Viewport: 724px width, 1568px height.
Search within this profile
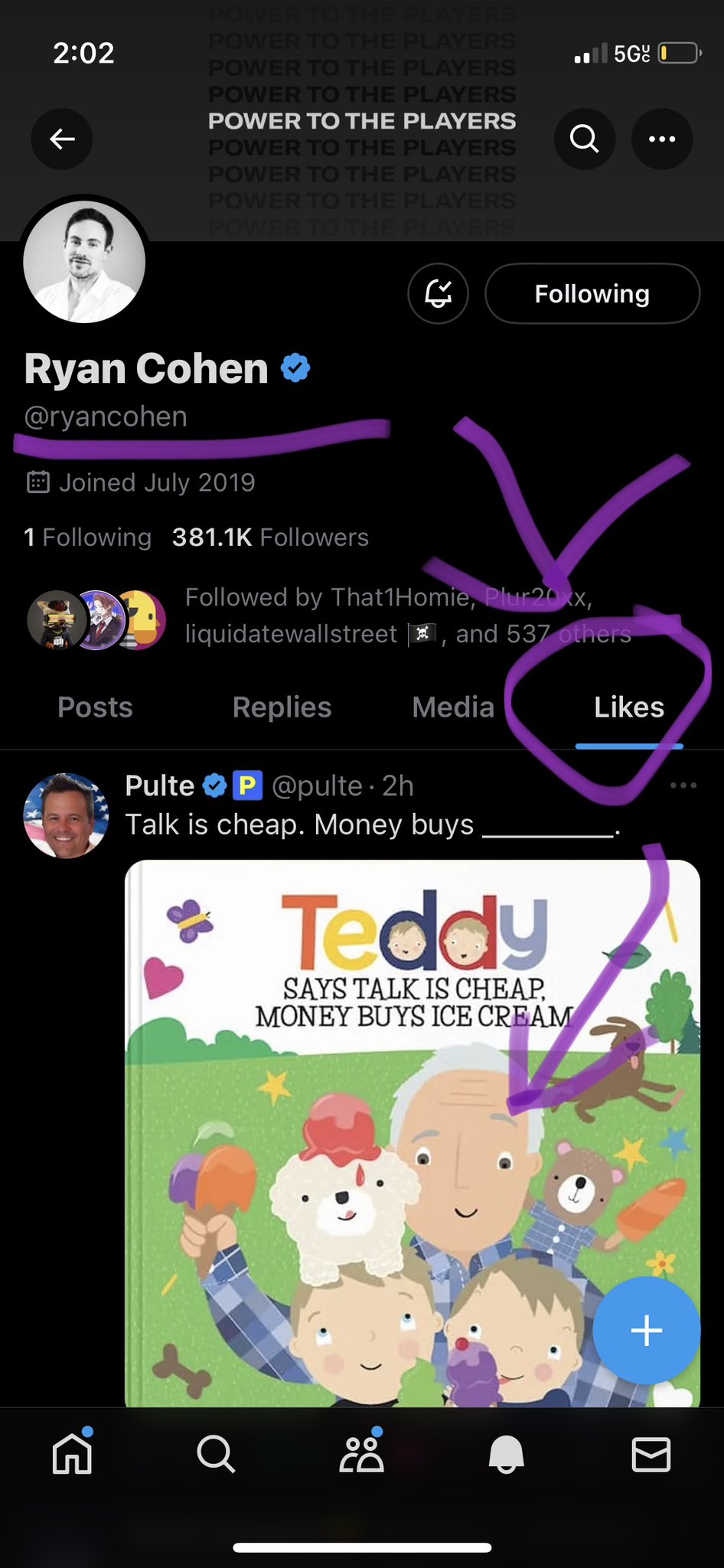click(x=584, y=139)
